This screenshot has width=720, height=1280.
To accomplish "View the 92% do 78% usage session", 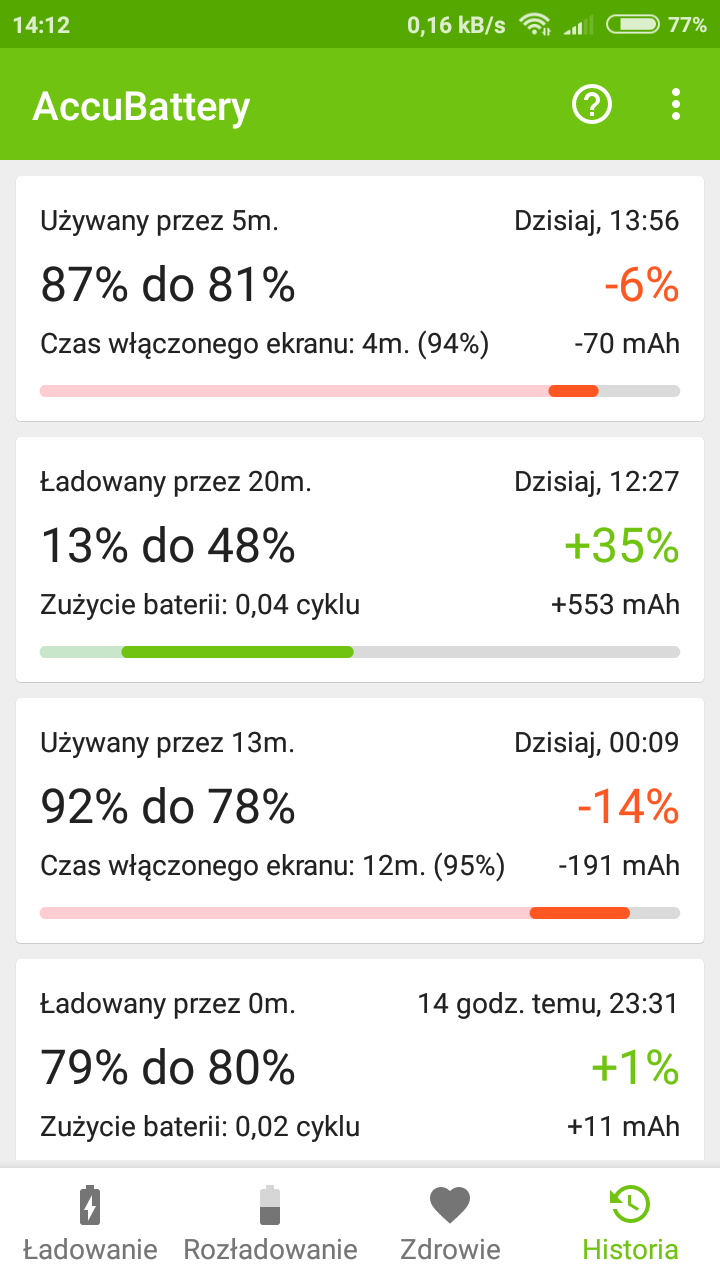I will (360, 820).
